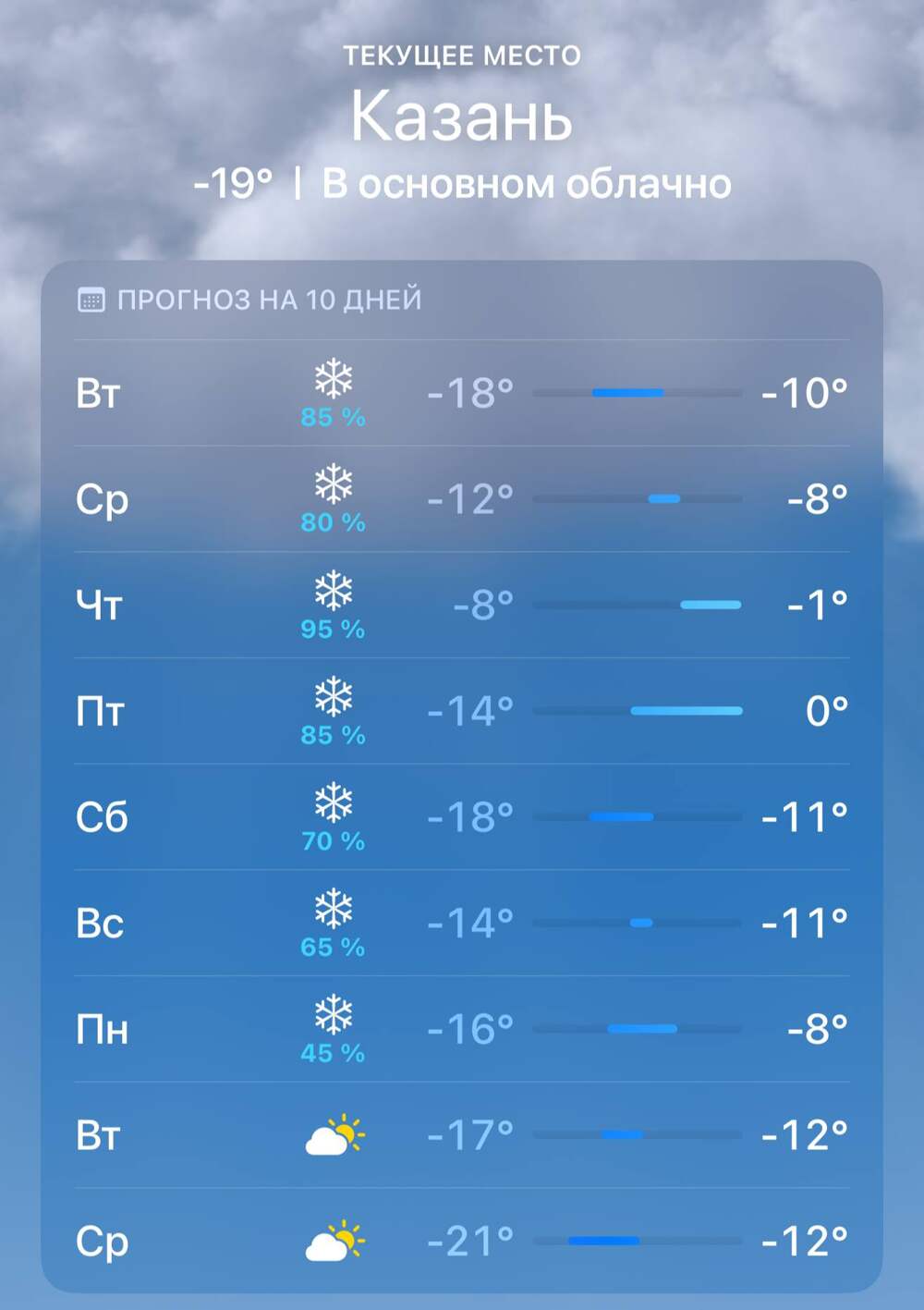Open the partly sunny Ср row at -21°
Image resolution: width=924 pixels, height=1310 pixels.
click(x=462, y=1241)
